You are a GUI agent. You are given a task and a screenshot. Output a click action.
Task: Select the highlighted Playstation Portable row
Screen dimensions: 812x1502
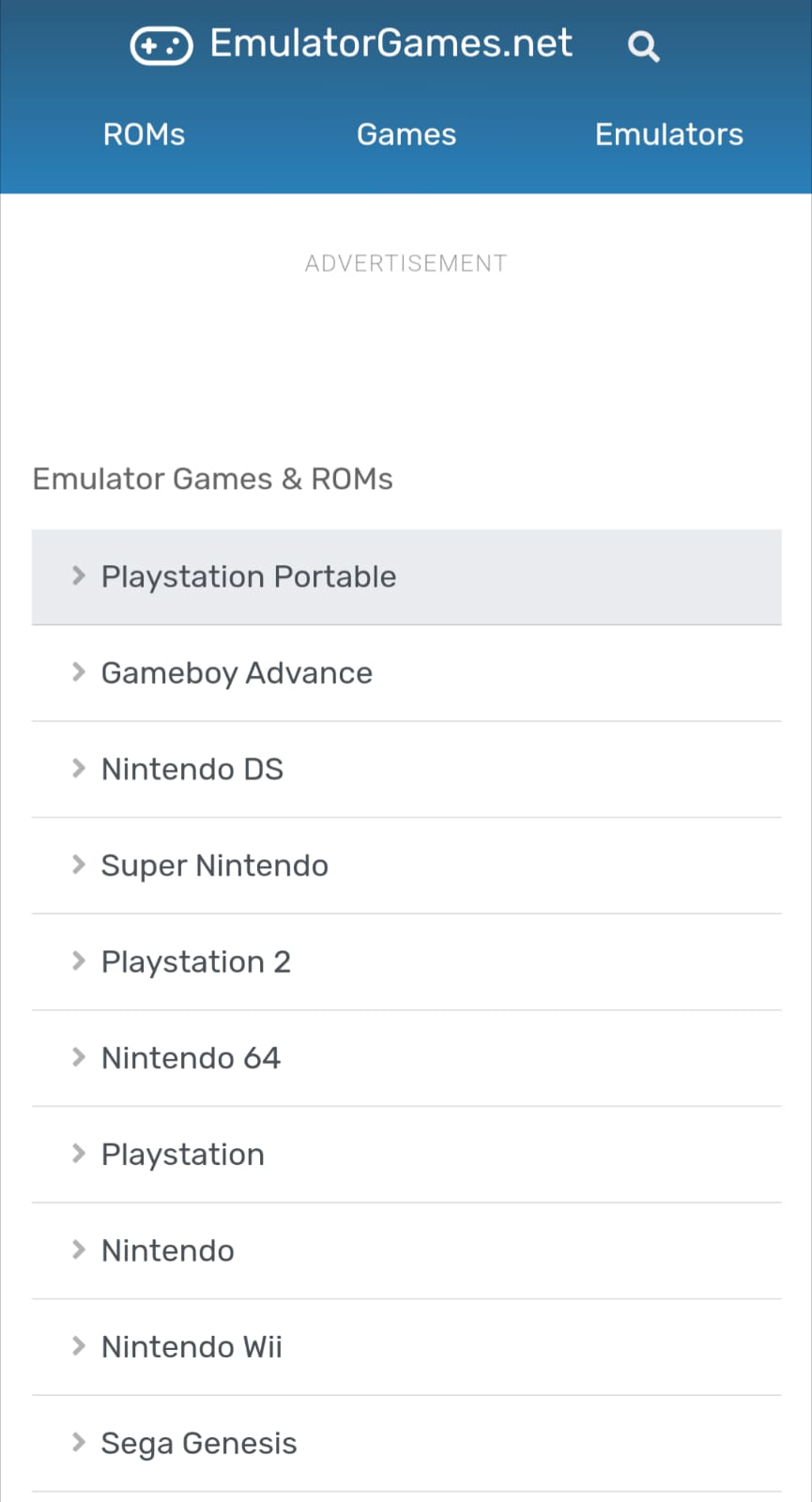click(x=406, y=576)
